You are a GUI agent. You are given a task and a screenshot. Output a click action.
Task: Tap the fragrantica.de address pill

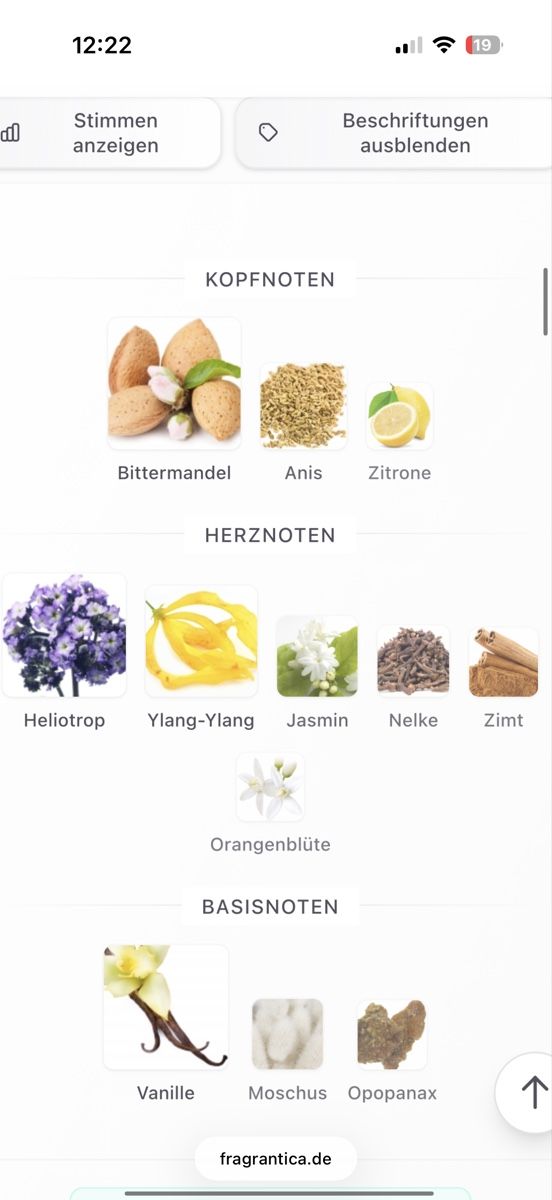[x=275, y=1159]
